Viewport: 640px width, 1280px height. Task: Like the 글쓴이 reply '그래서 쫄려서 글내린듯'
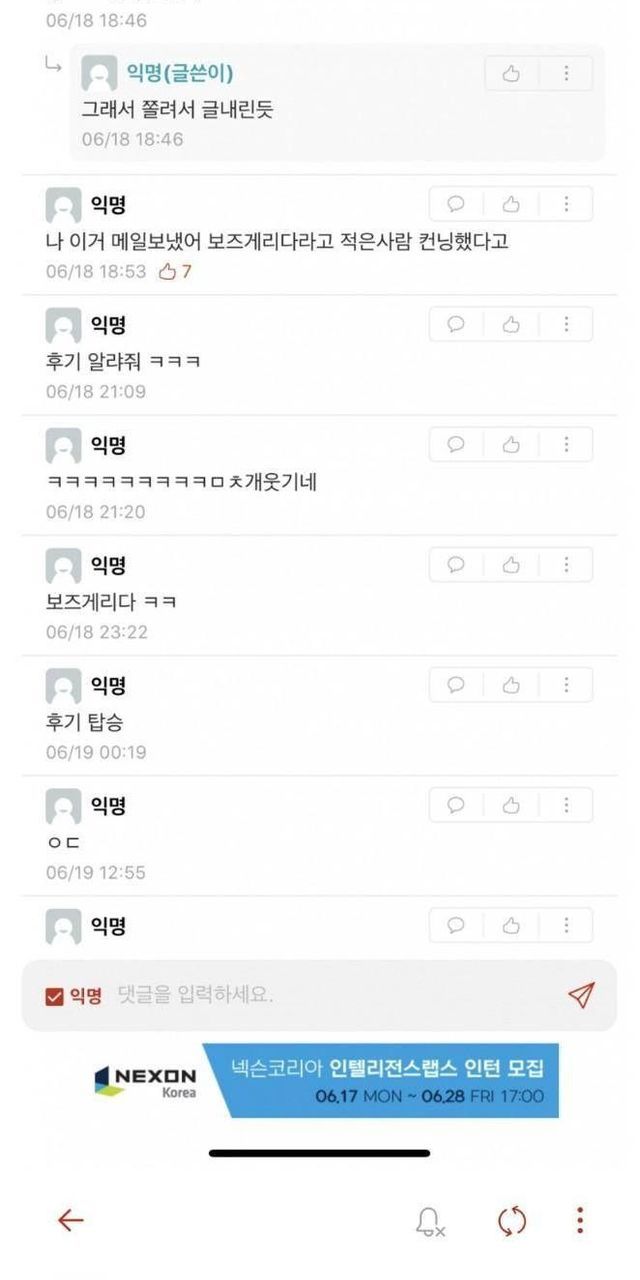tap(511, 73)
